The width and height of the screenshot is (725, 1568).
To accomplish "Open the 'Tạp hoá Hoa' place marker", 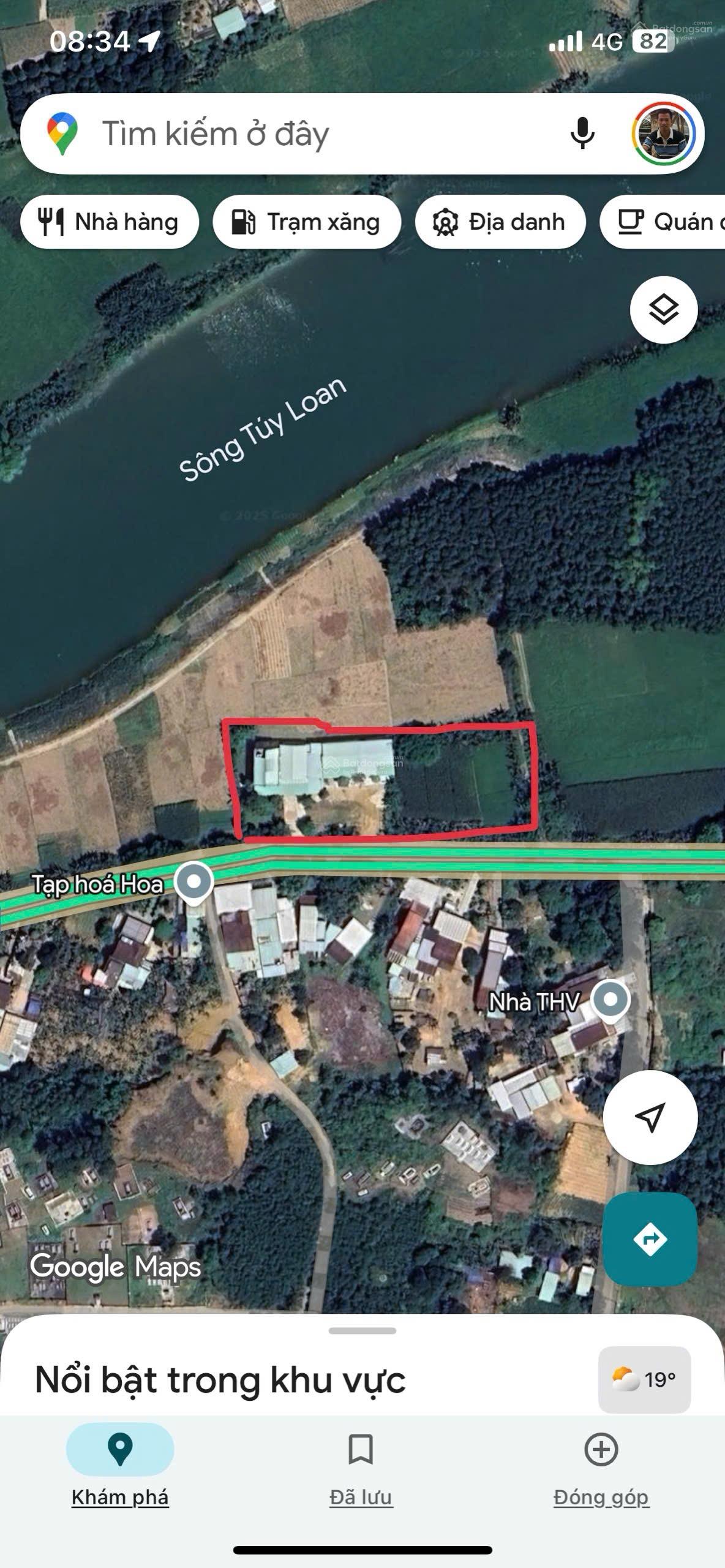I will click(193, 883).
